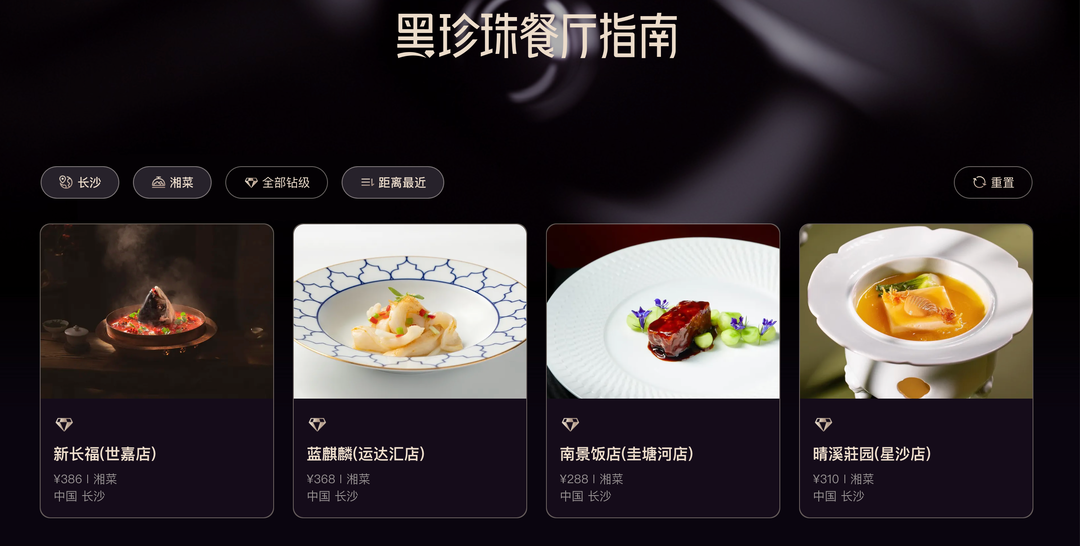Image resolution: width=1080 pixels, height=546 pixels.
Task: View the 南景饭店(圭塘河店) restaurant card
Action: coord(663,370)
